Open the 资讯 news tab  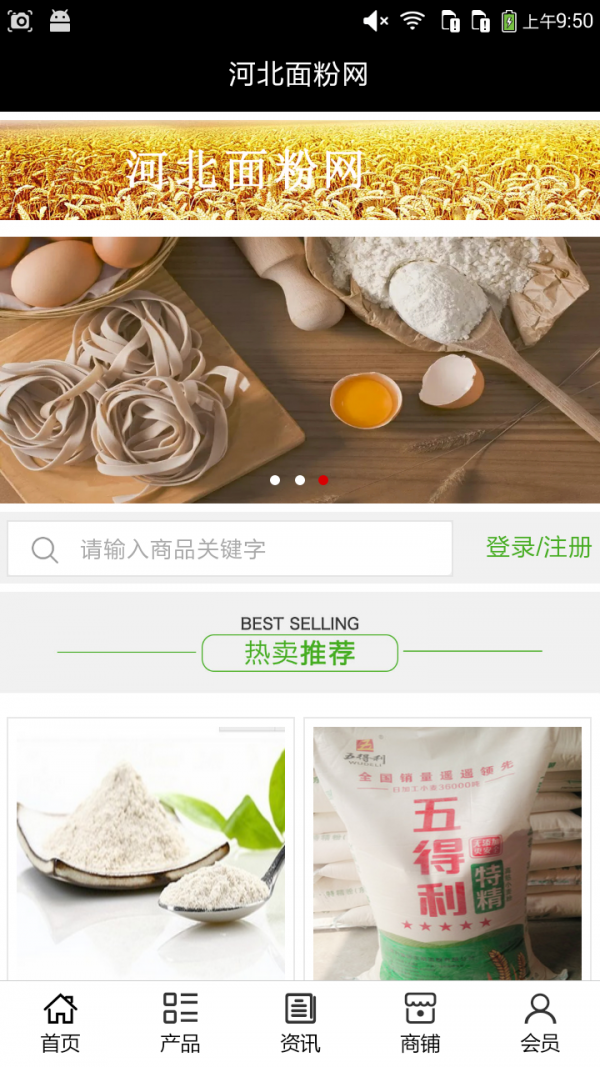point(300,1023)
